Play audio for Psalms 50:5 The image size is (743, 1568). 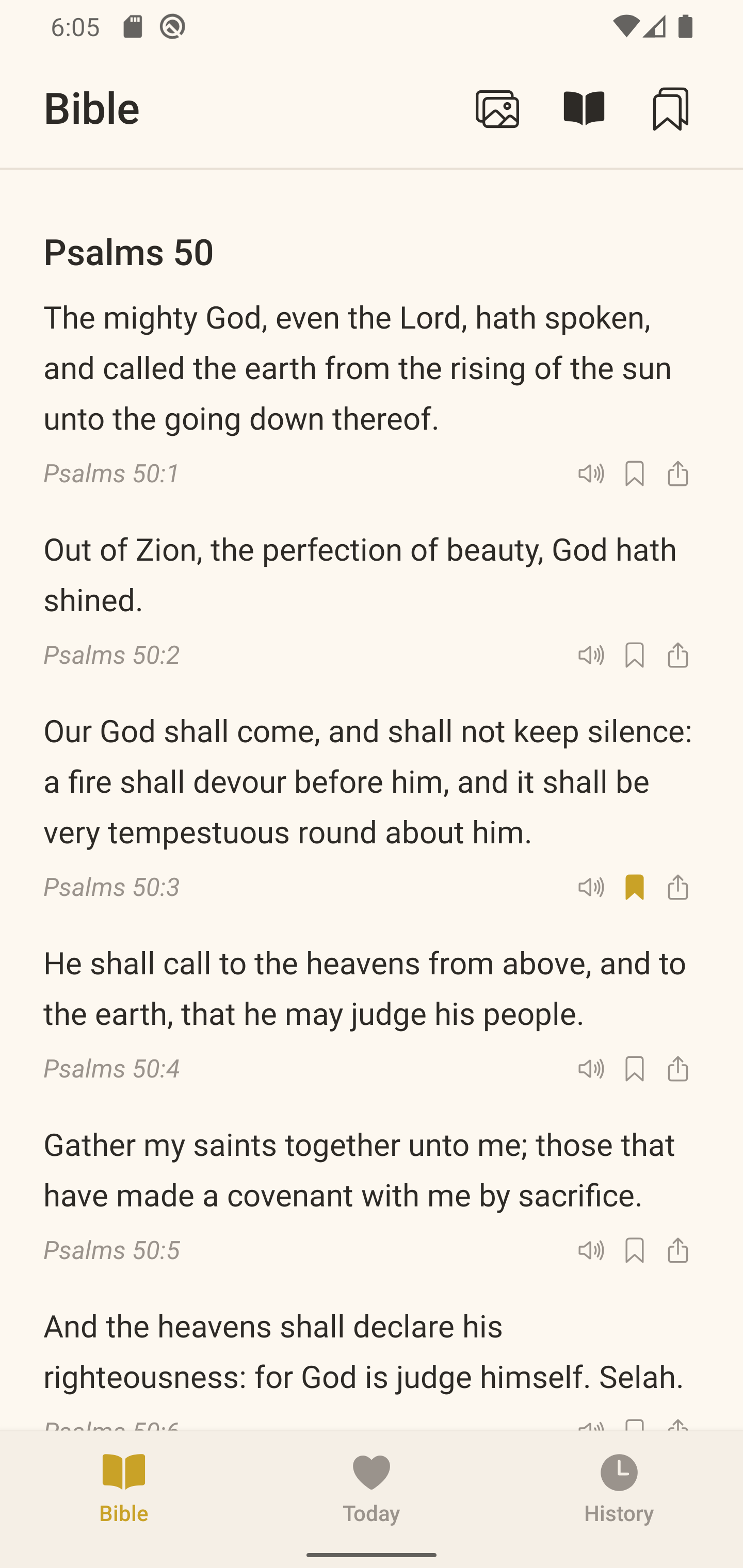[x=591, y=1250]
